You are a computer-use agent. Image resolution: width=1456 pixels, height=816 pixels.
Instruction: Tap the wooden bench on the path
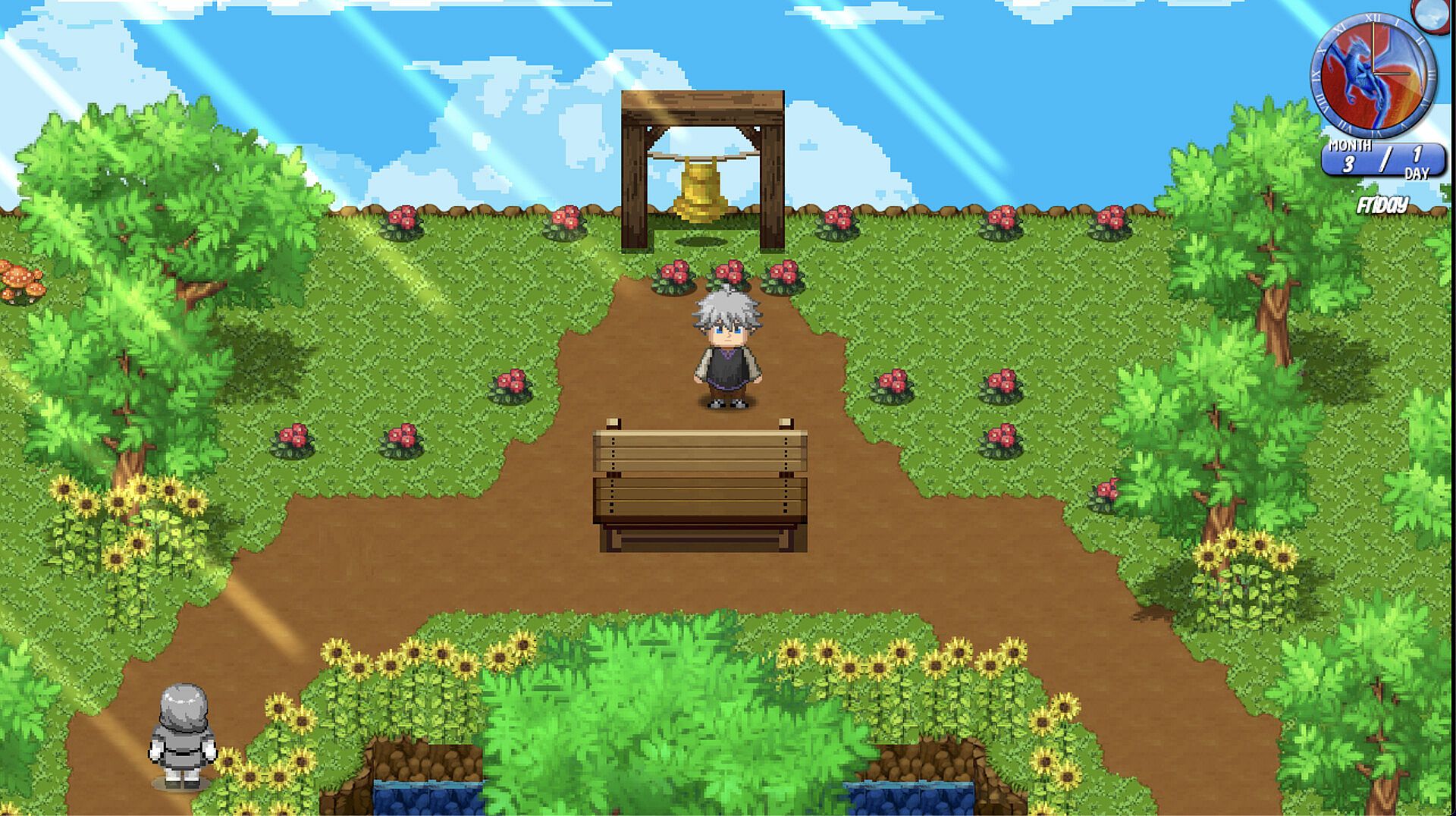pos(700,485)
